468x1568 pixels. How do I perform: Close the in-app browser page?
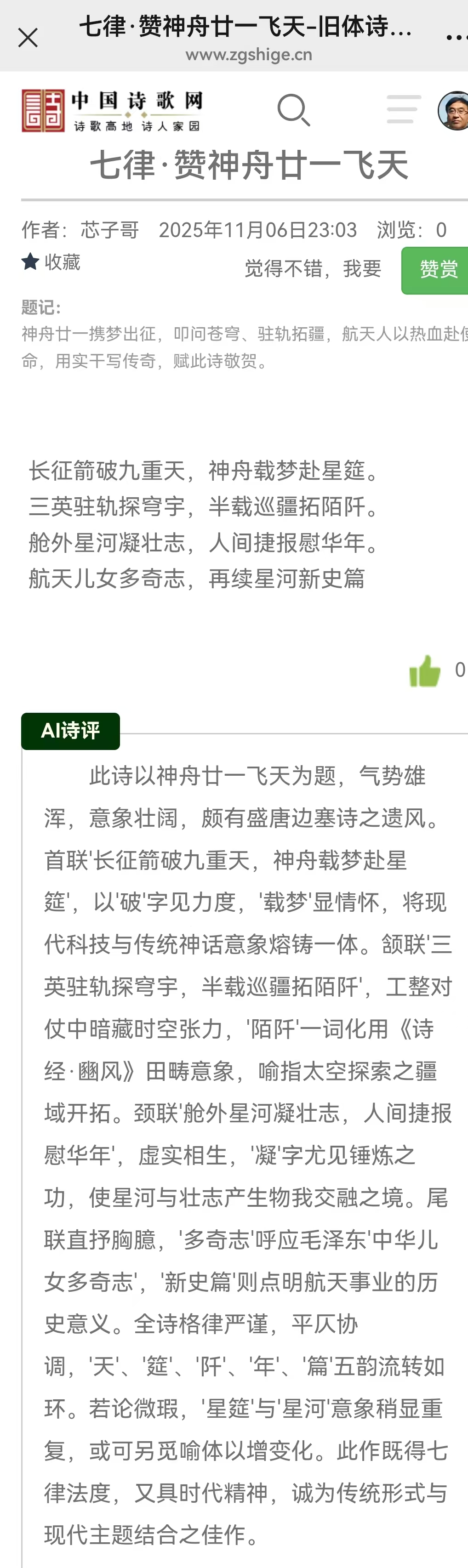pos(28,38)
